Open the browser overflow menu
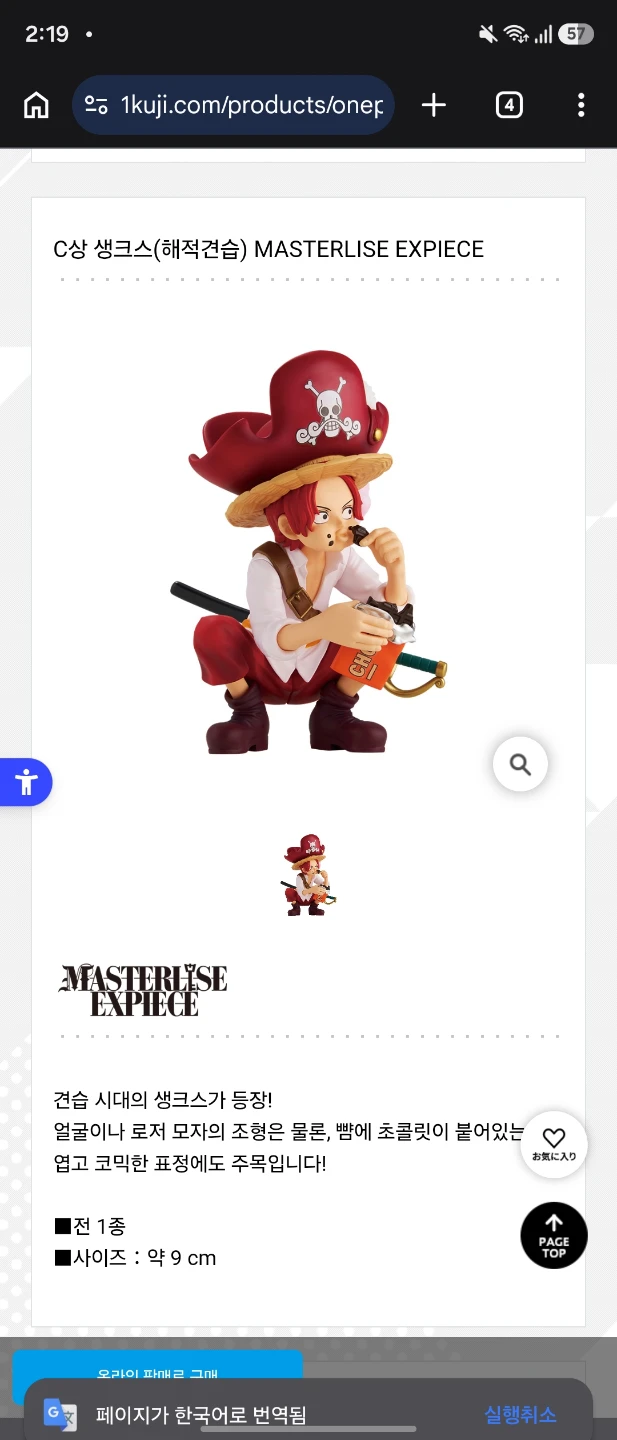 click(x=581, y=105)
